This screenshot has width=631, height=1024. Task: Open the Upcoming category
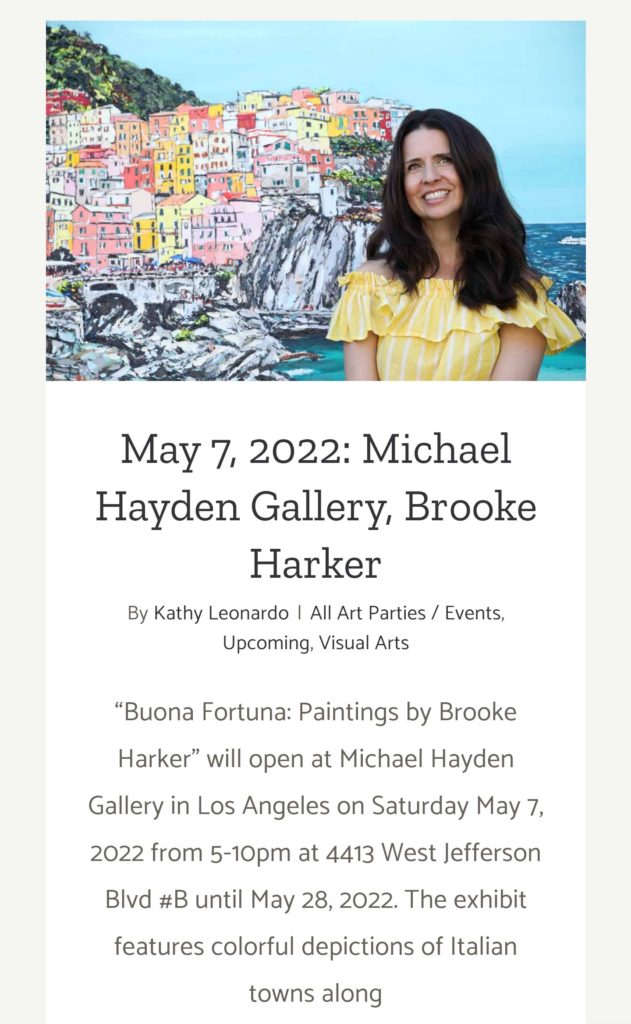[266, 643]
